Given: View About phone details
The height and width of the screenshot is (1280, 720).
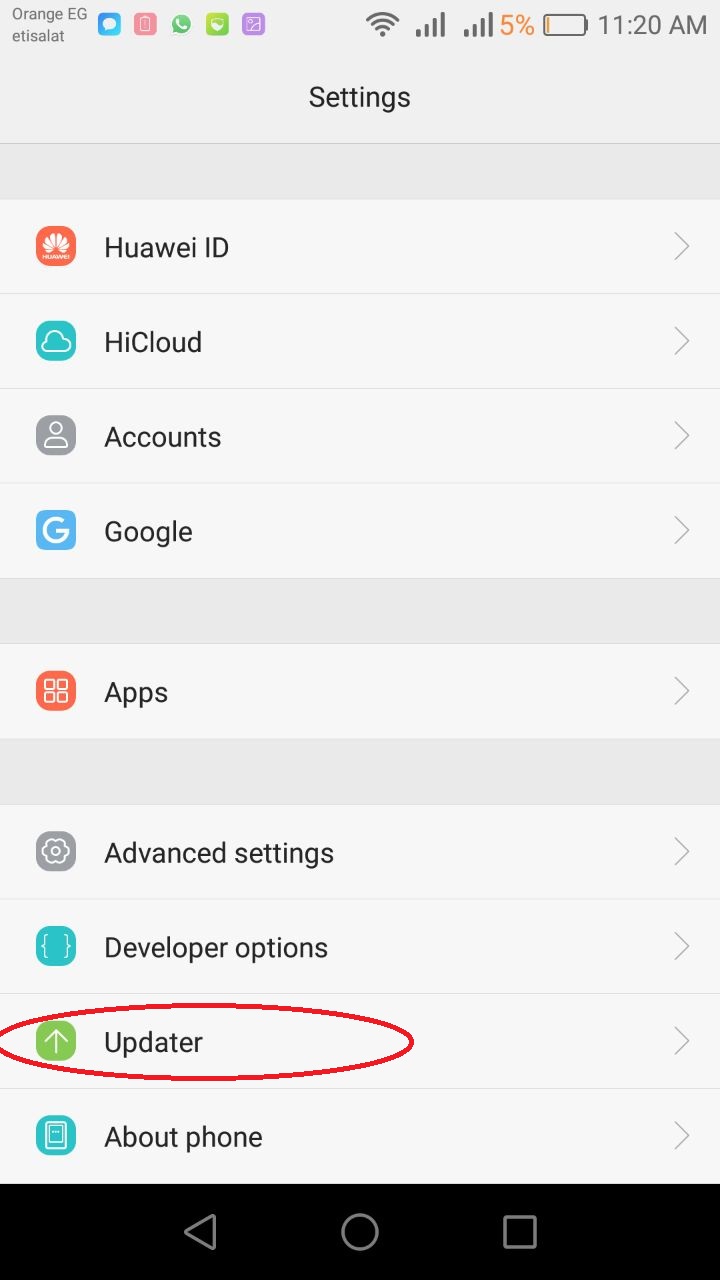Looking at the screenshot, I should [360, 1137].
